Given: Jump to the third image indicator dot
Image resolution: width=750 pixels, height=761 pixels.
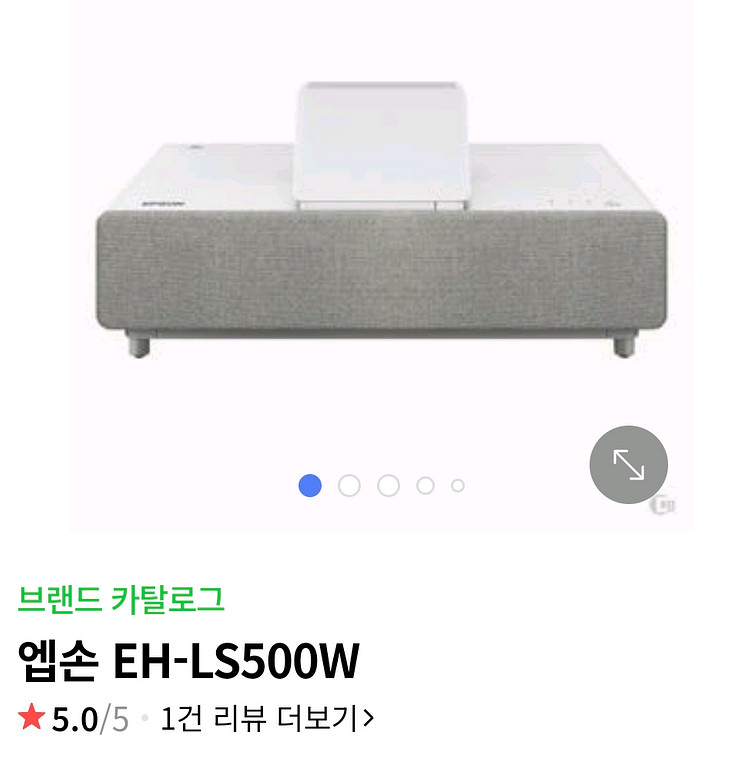Looking at the screenshot, I should coord(388,486).
